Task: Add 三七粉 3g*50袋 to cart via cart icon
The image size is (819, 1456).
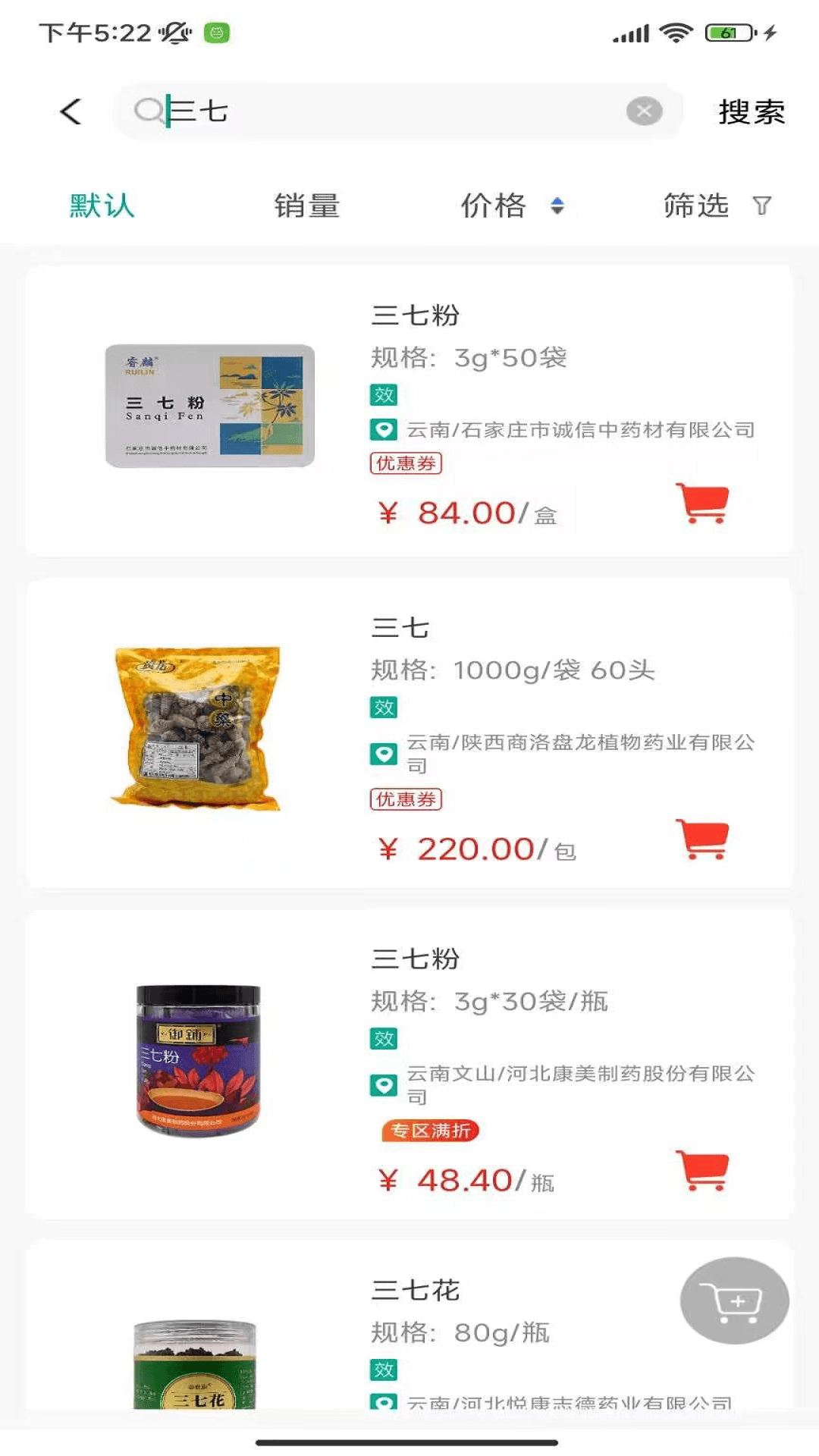Action: [701, 504]
